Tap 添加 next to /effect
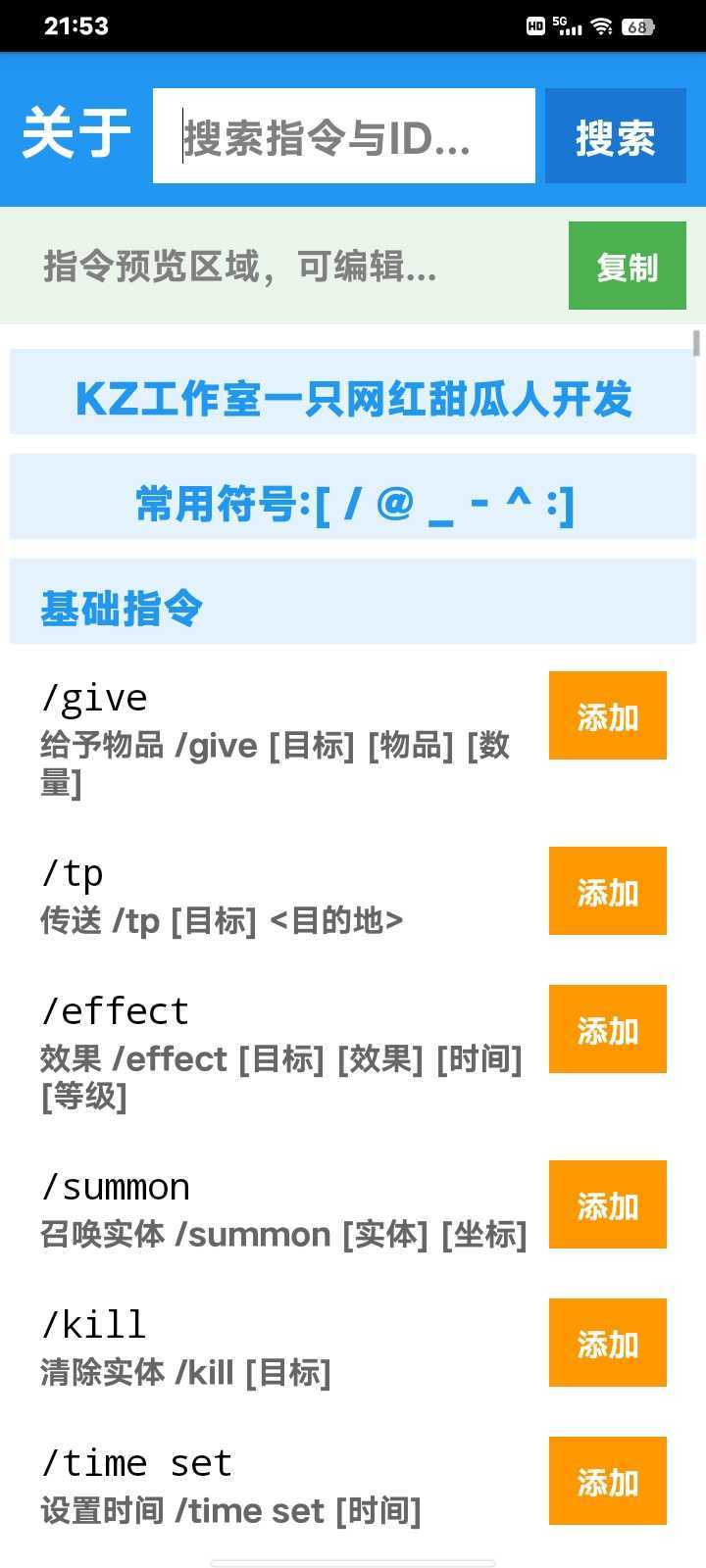 pyautogui.click(x=607, y=1030)
